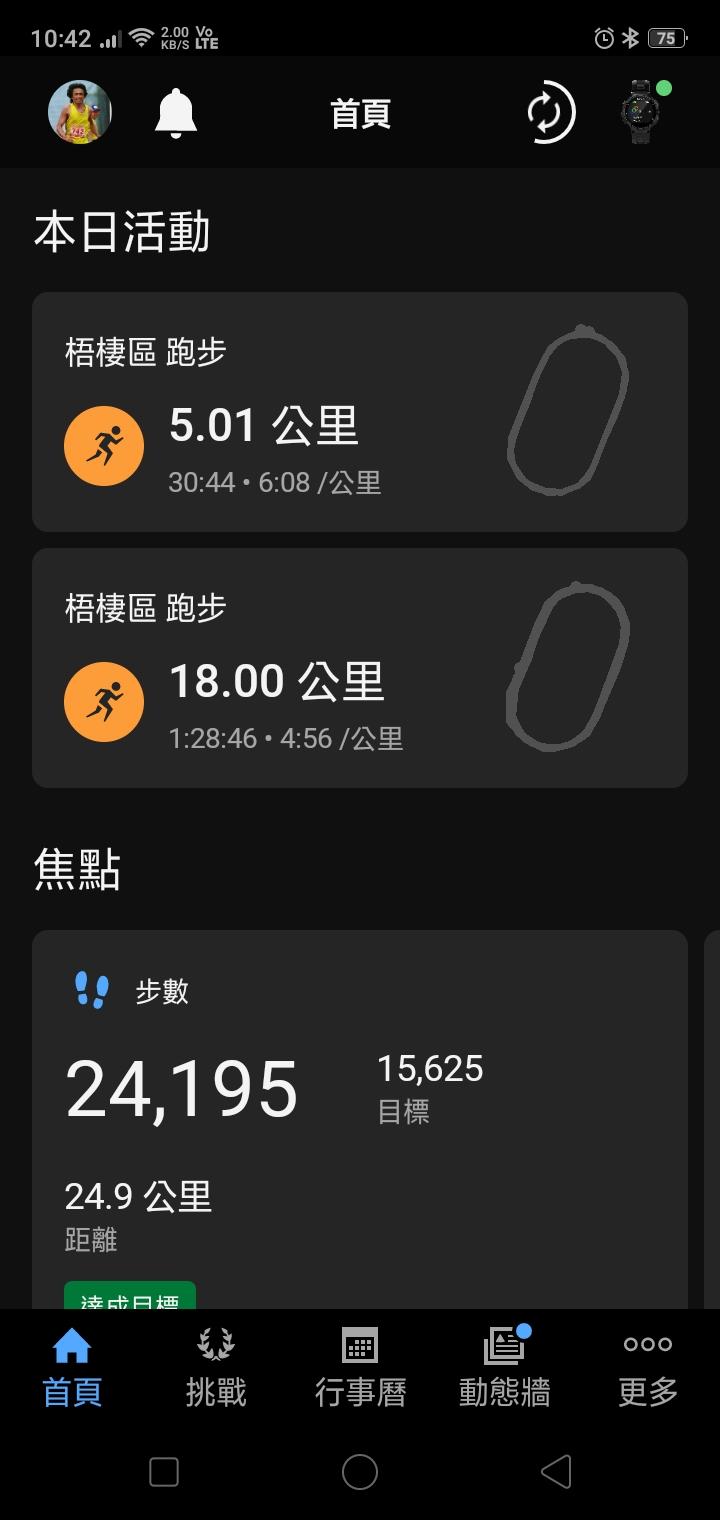720x1520 pixels.
Task: Go back with the system back button
Action: 556,1472
